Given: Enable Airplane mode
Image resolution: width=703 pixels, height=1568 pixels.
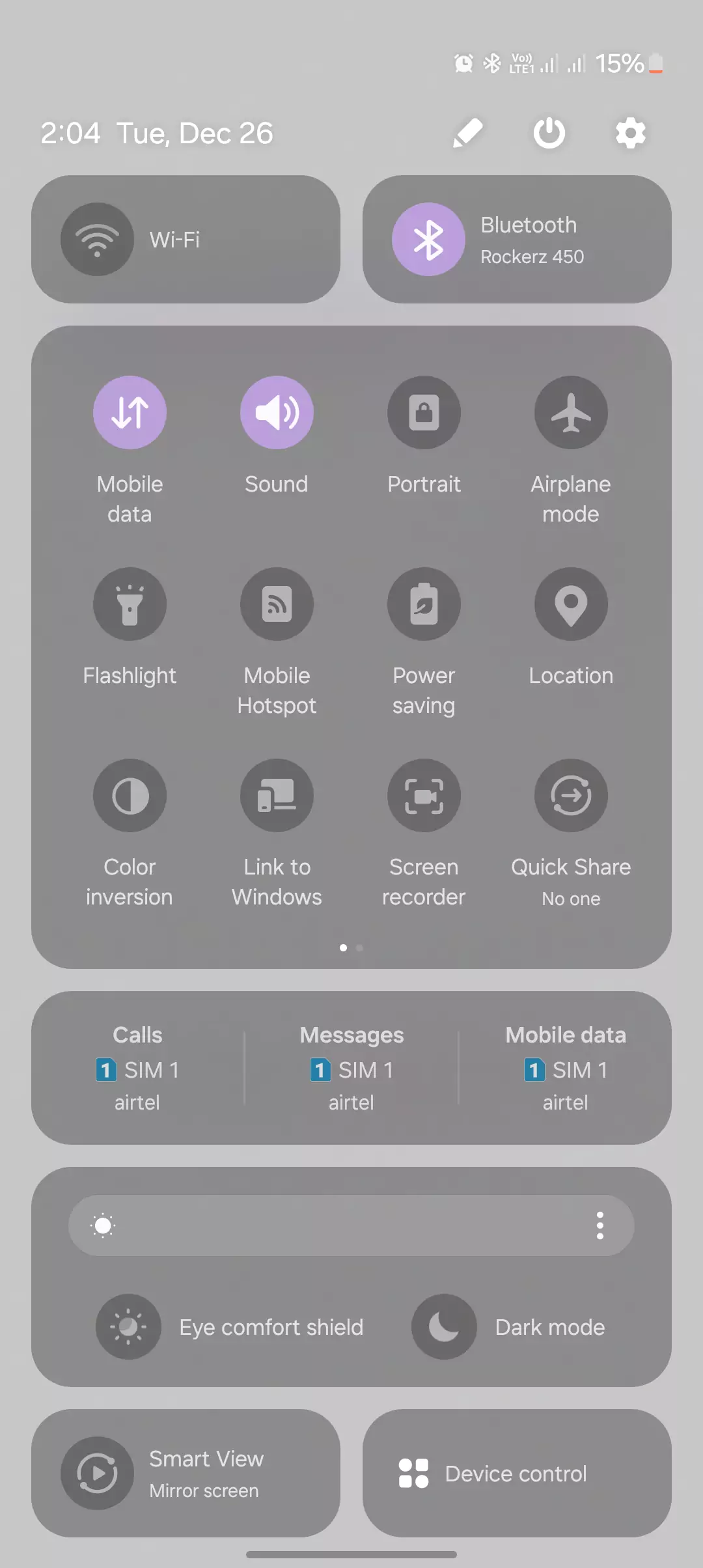Looking at the screenshot, I should point(571,413).
